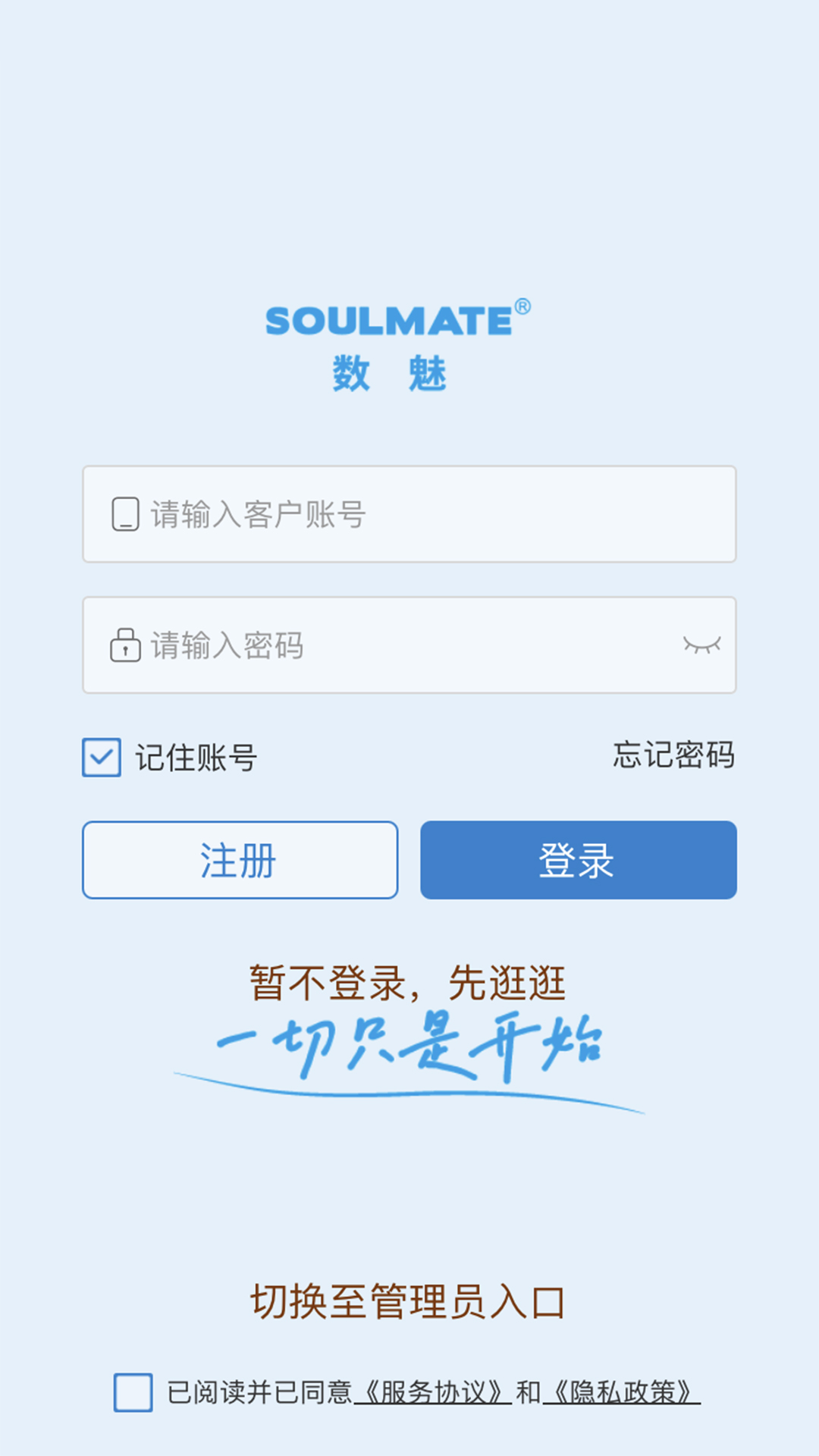The image size is (819, 1456).
Task: Tap the 注册 button
Action: (x=240, y=860)
